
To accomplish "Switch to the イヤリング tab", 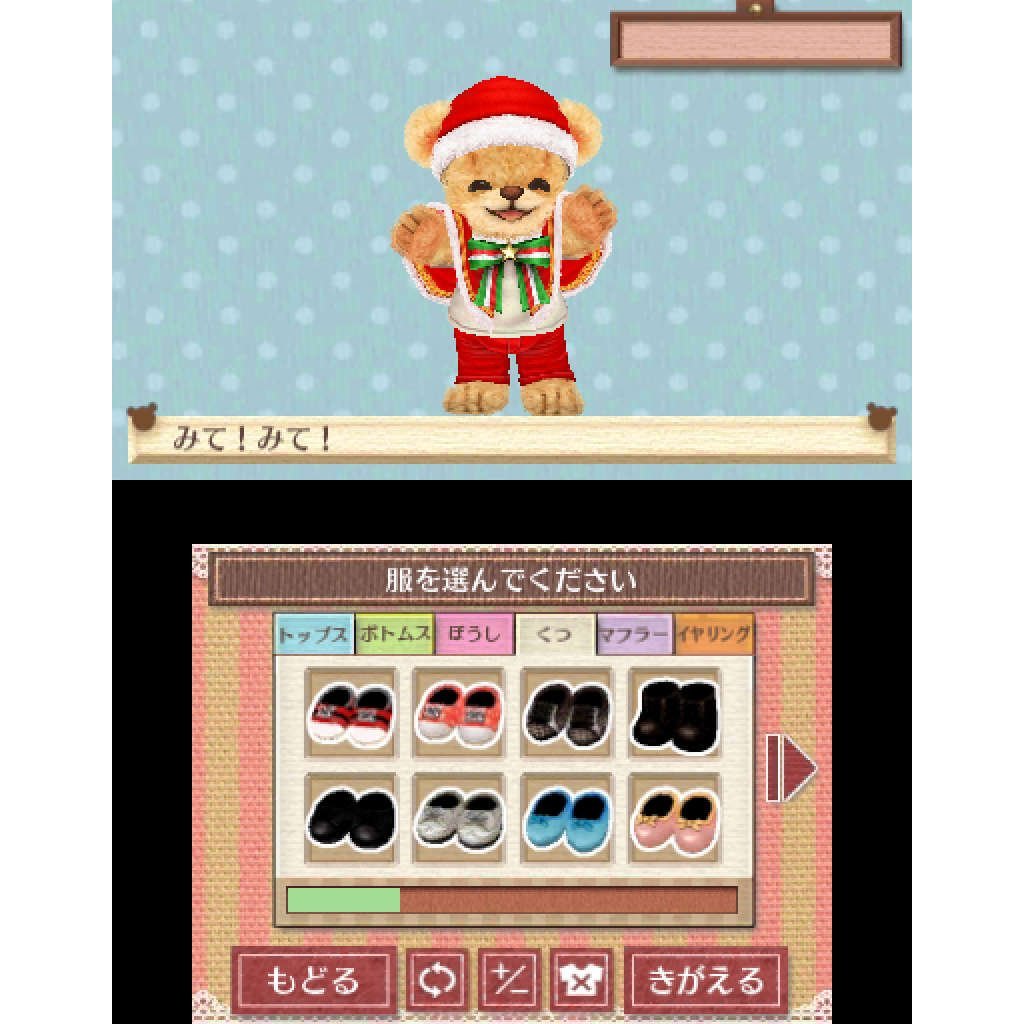I will [714, 635].
